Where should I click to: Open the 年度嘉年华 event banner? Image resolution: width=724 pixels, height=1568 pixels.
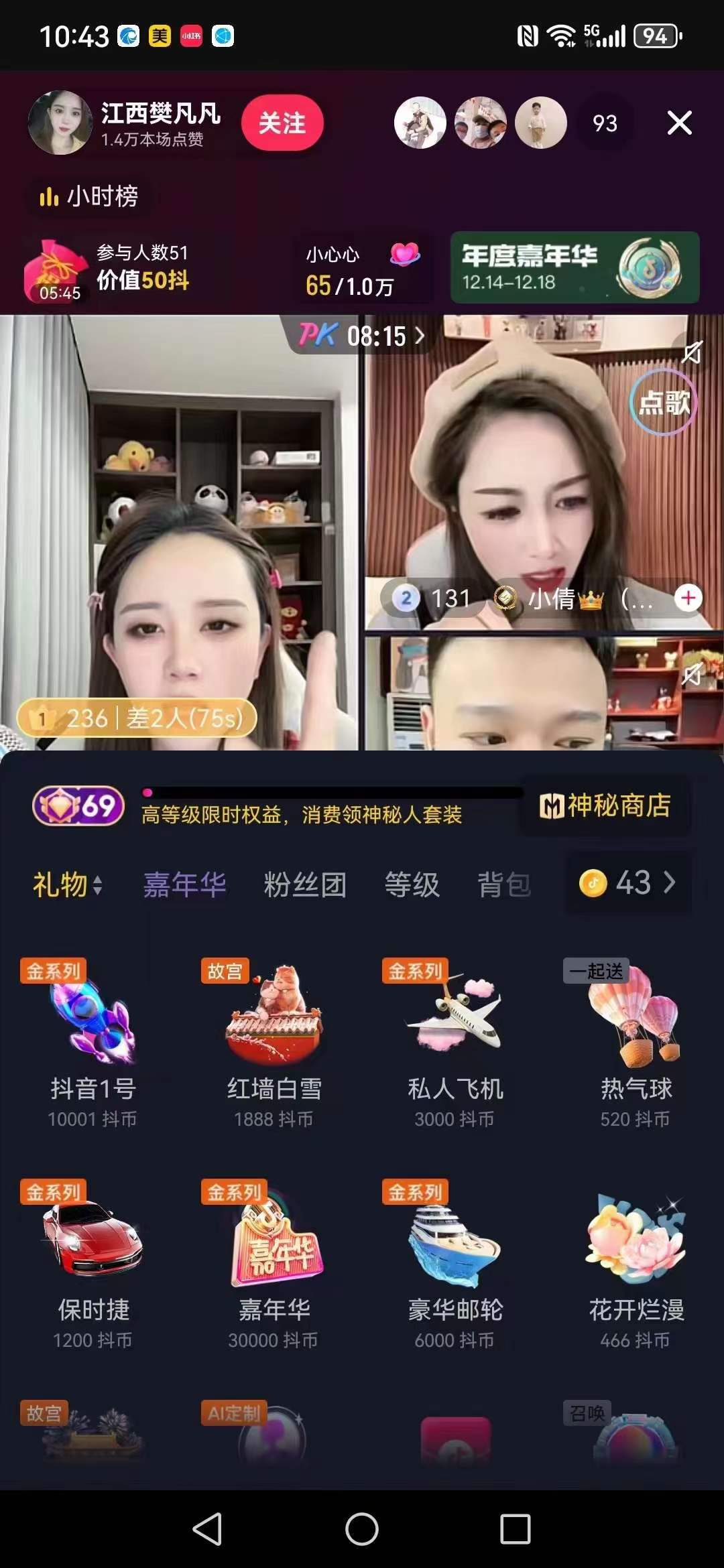(x=575, y=267)
